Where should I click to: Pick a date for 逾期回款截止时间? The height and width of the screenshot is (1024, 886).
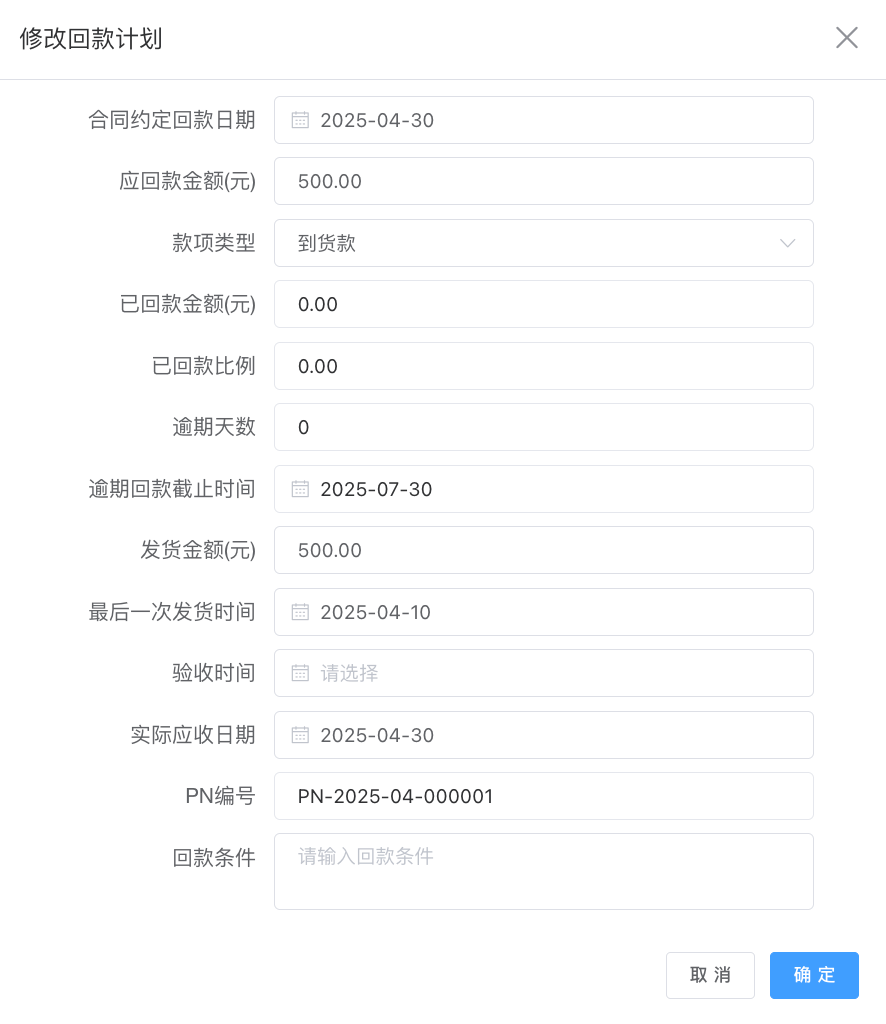[543, 489]
